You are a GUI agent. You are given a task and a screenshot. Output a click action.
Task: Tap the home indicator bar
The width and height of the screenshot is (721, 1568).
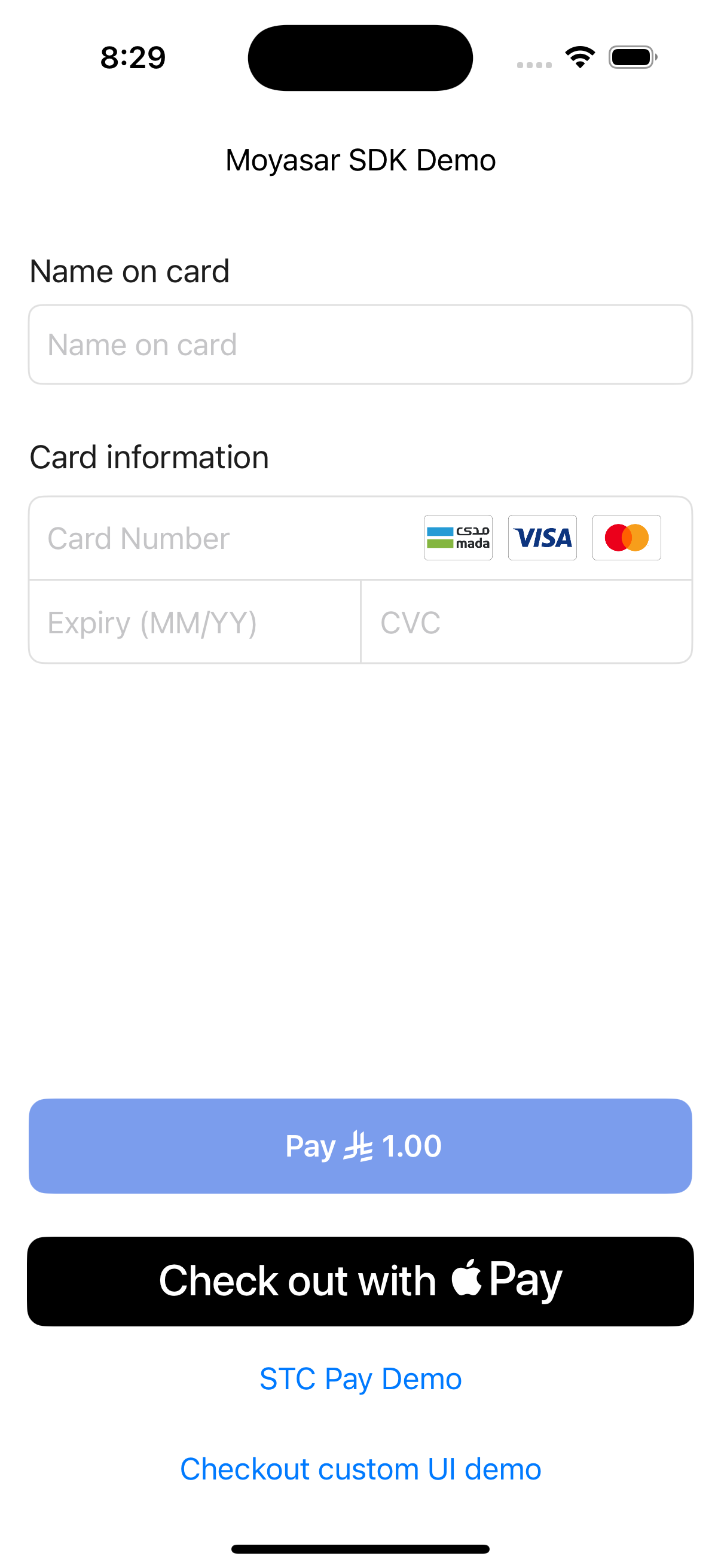(360, 1548)
